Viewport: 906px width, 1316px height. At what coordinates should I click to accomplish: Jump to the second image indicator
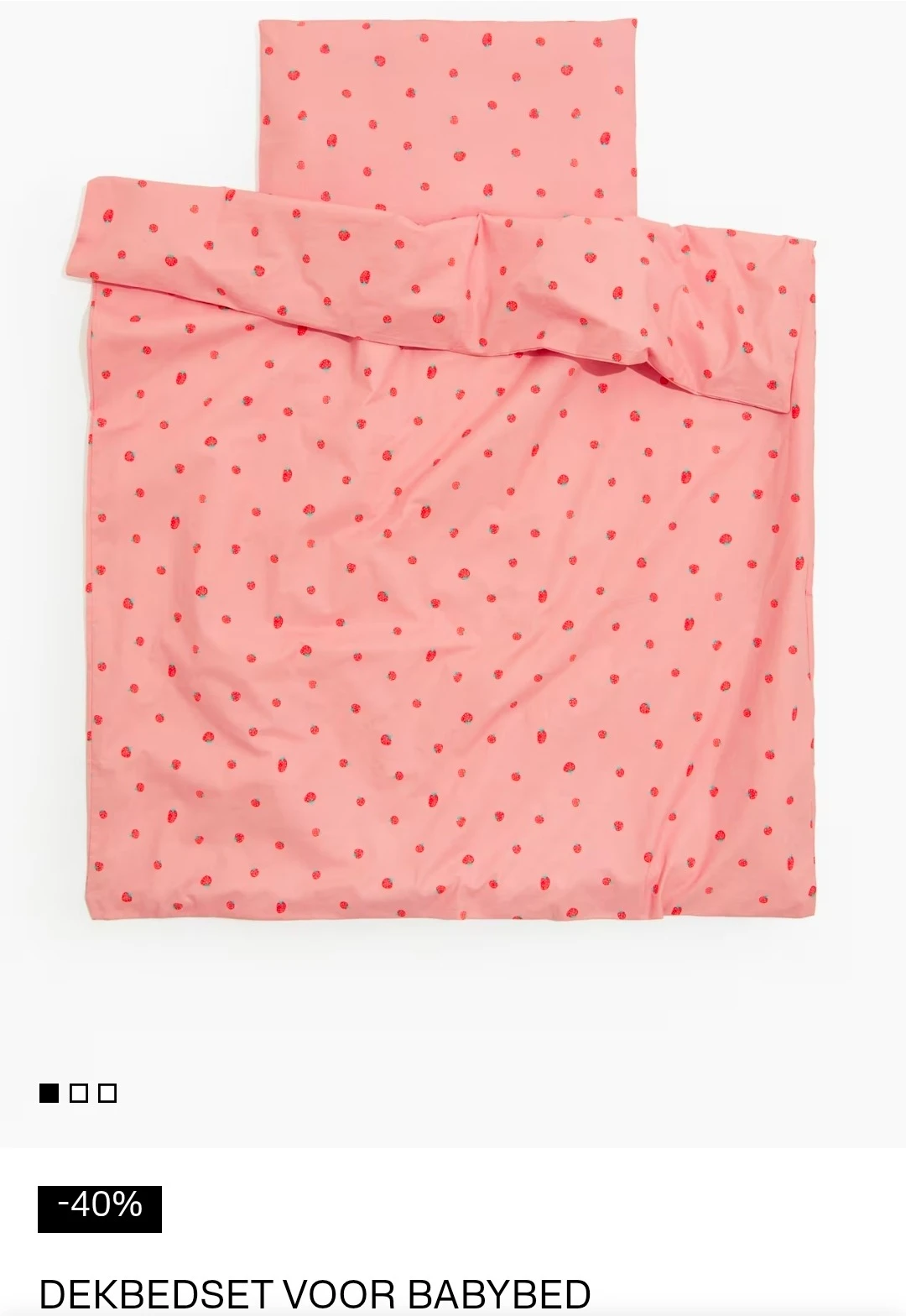[79, 1093]
